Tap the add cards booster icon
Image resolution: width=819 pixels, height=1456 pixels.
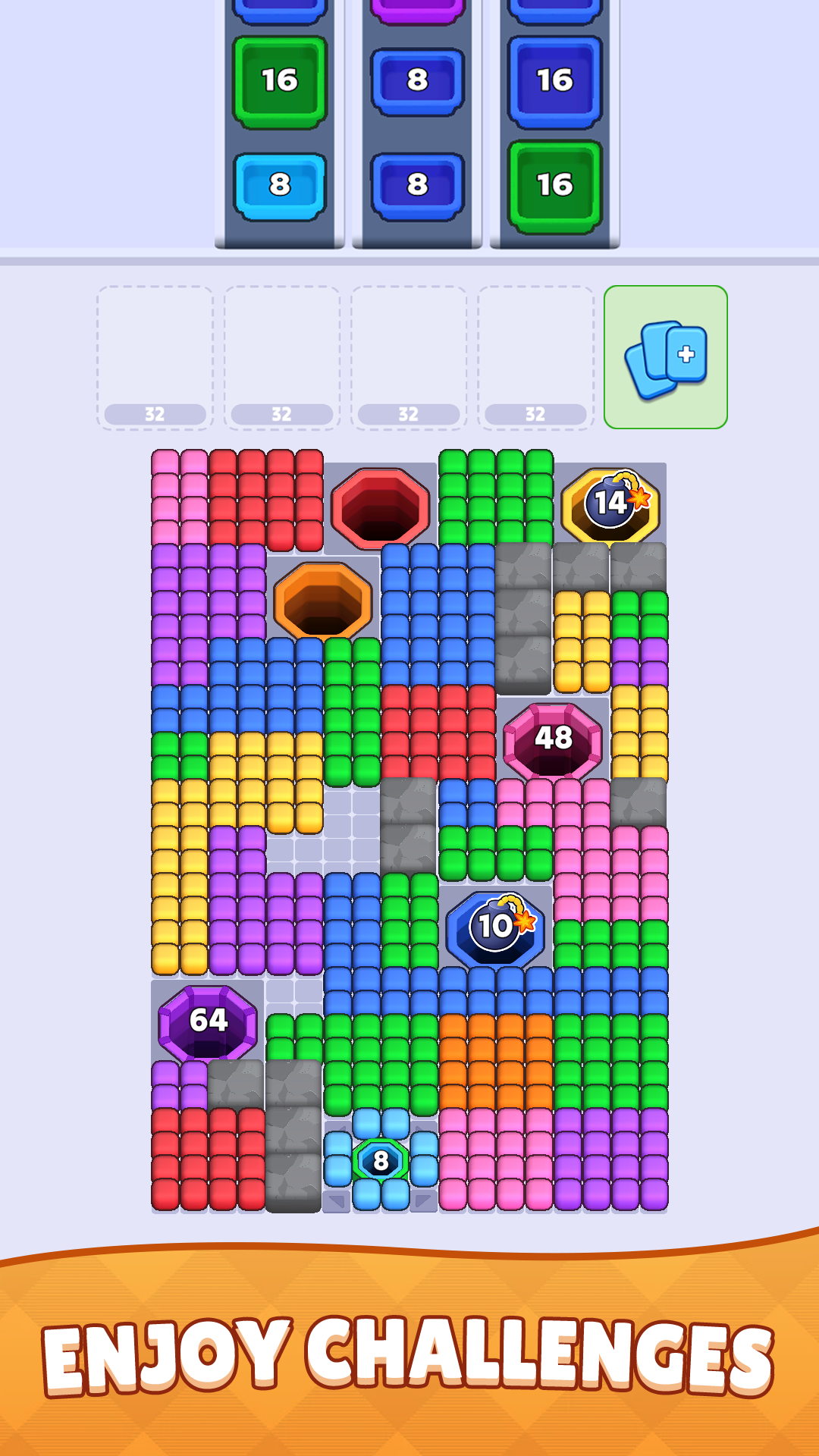point(666,356)
